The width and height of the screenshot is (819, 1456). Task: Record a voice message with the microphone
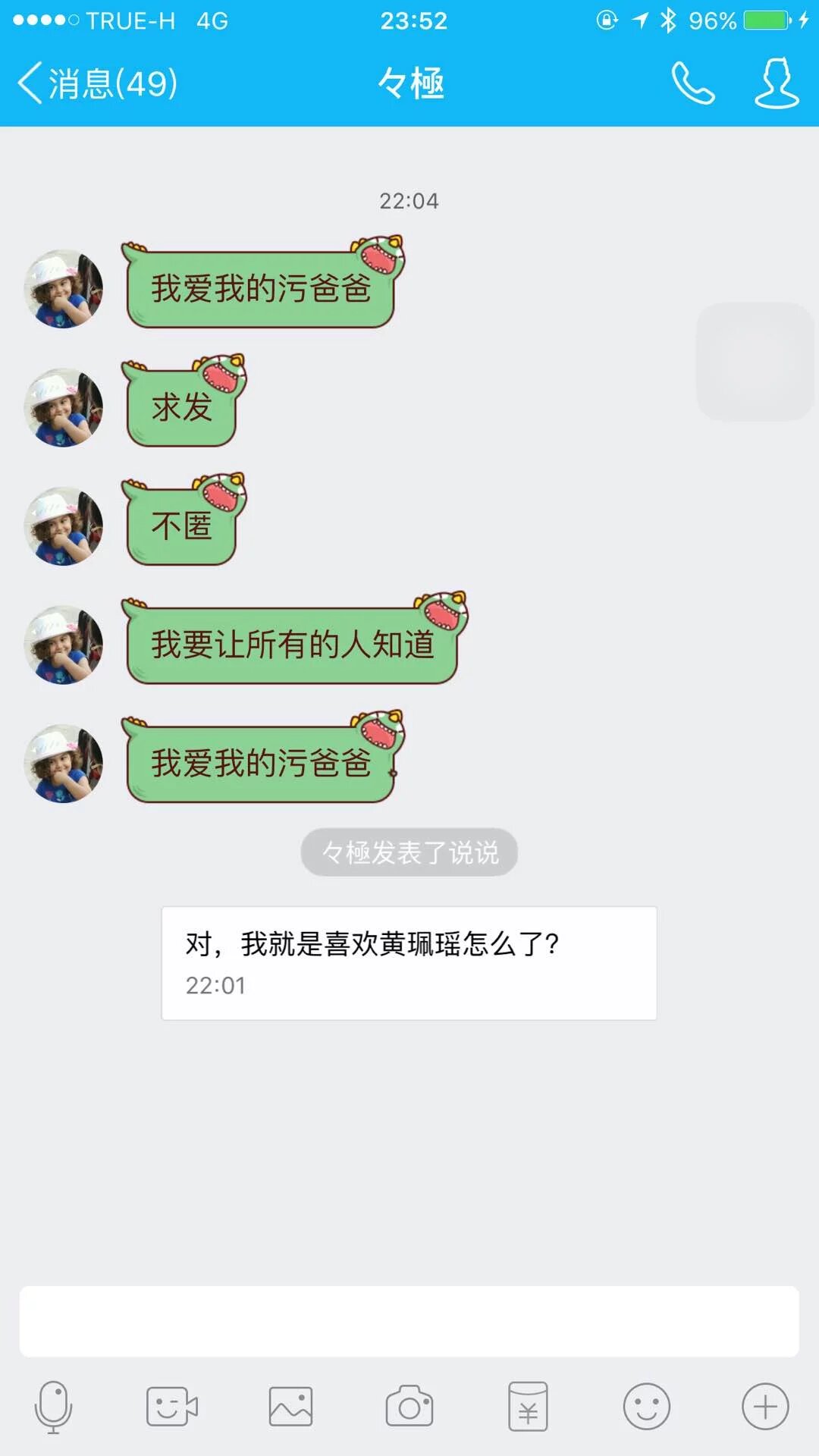(53, 1407)
